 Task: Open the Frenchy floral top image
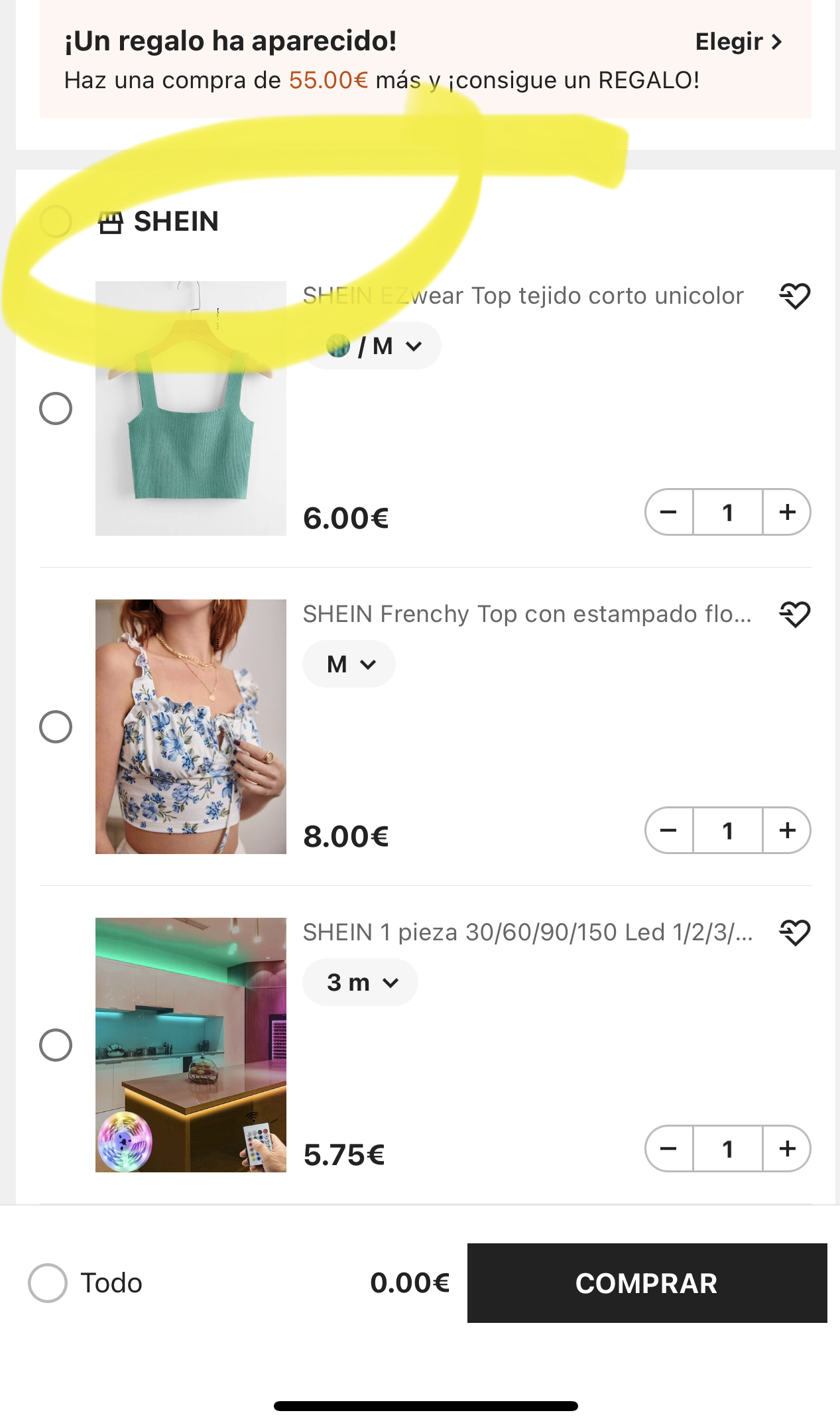point(191,727)
